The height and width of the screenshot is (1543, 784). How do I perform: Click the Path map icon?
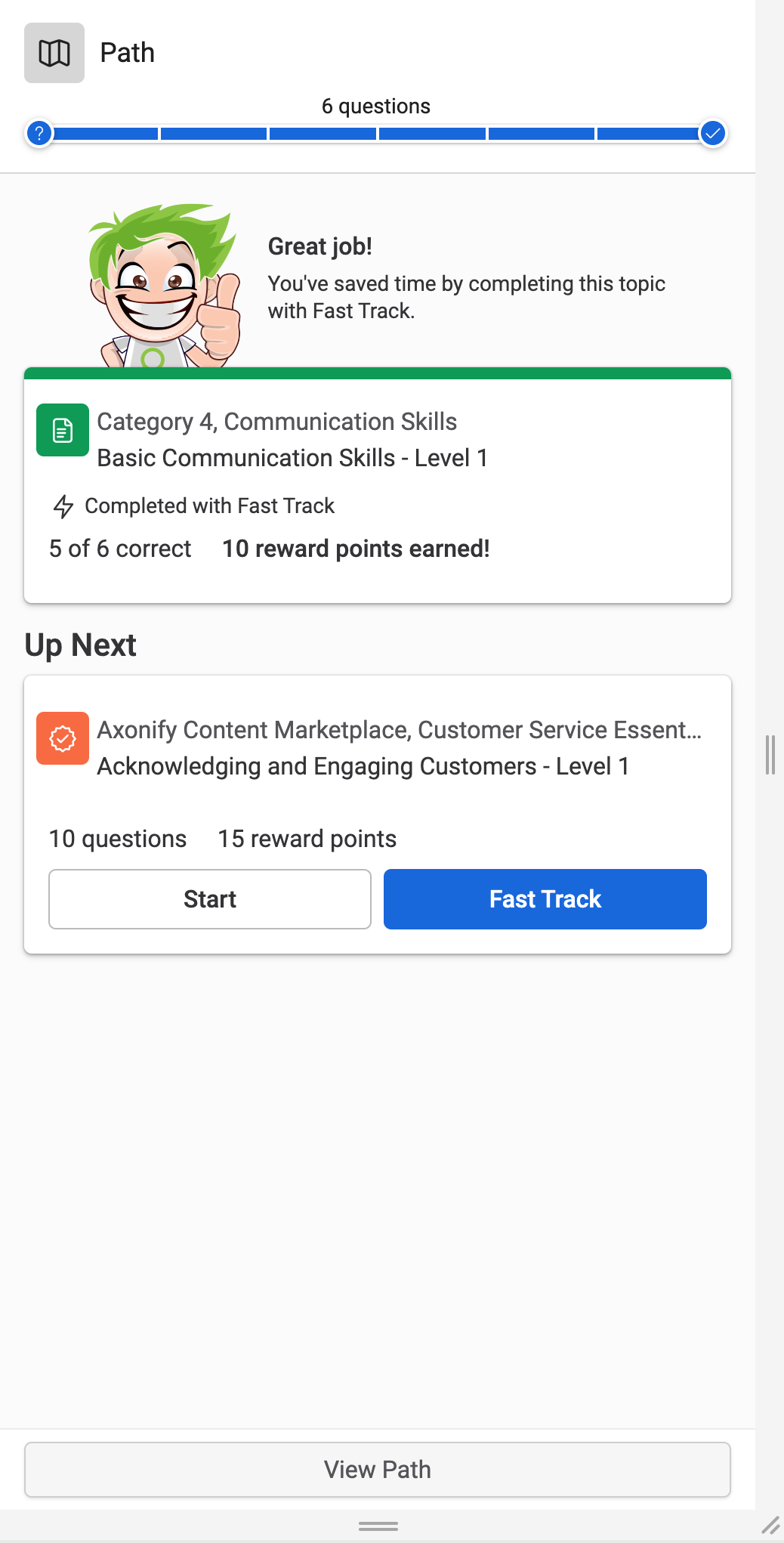[54, 52]
